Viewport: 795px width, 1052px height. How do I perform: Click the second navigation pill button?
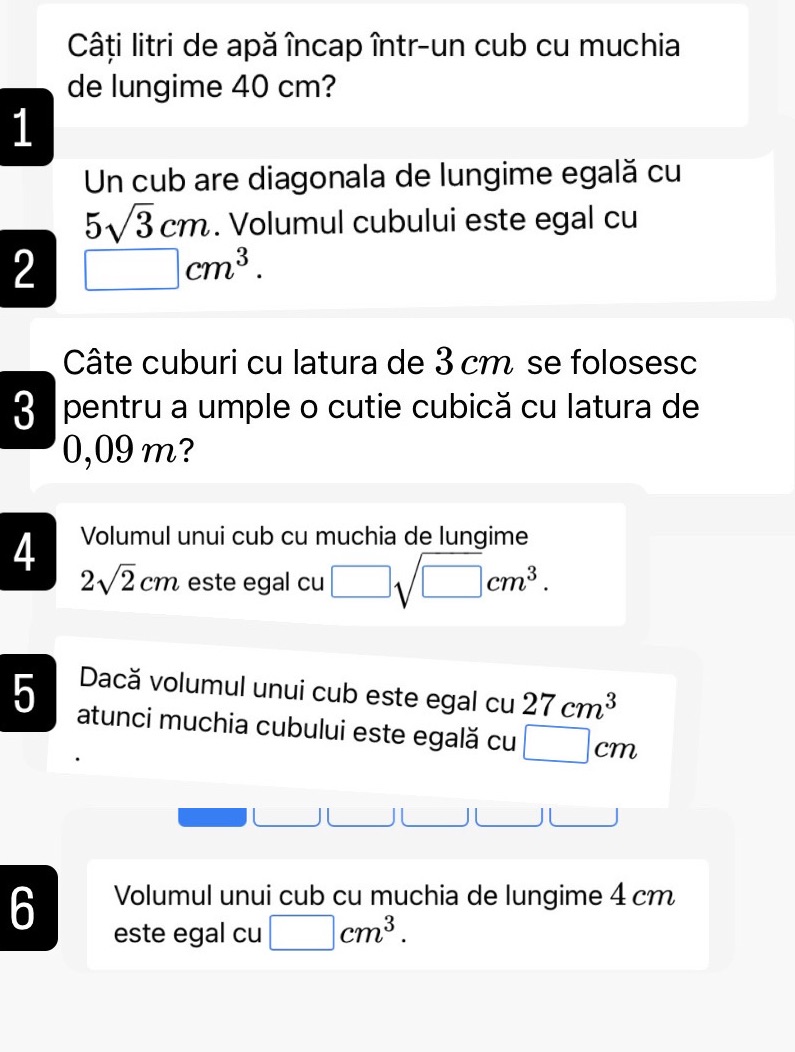(x=287, y=815)
